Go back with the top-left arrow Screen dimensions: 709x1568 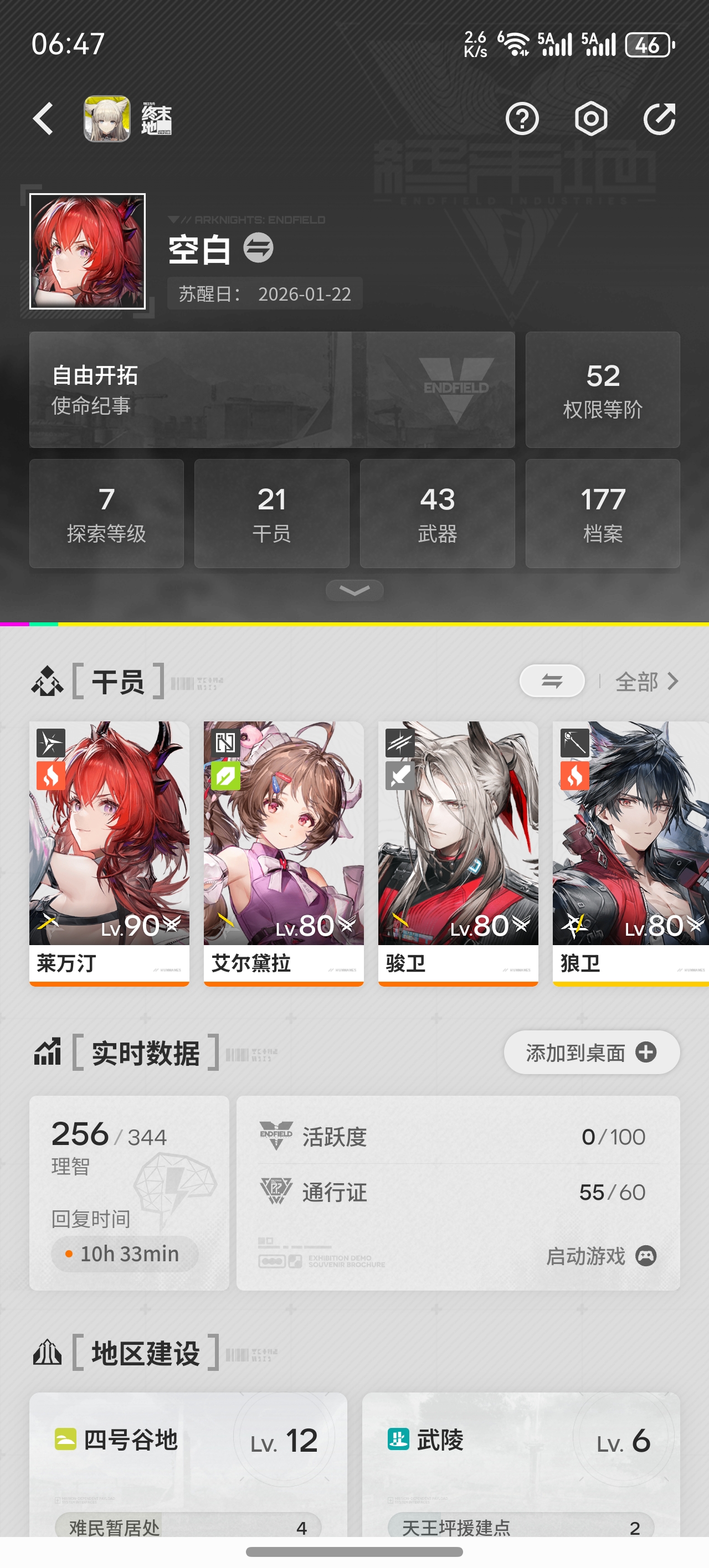[43, 118]
